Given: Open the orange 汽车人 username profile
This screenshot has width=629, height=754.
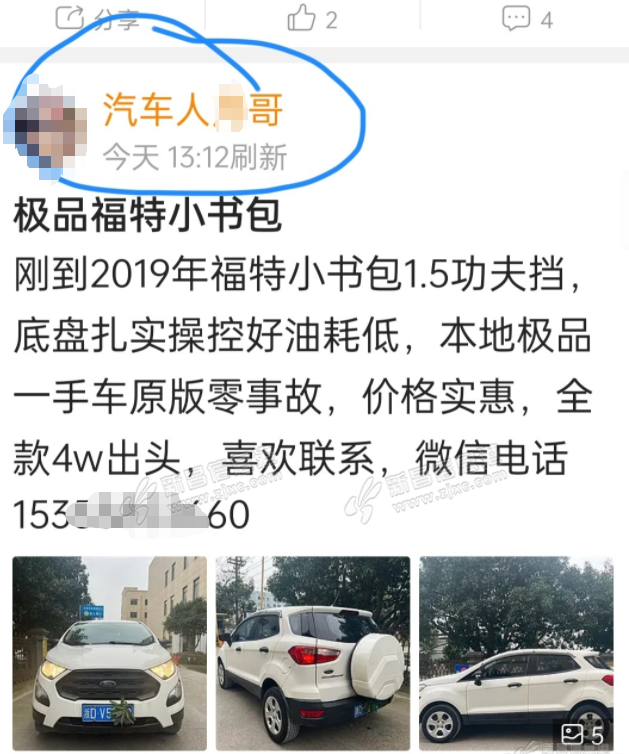Looking at the screenshot, I should (x=192, y=110).
